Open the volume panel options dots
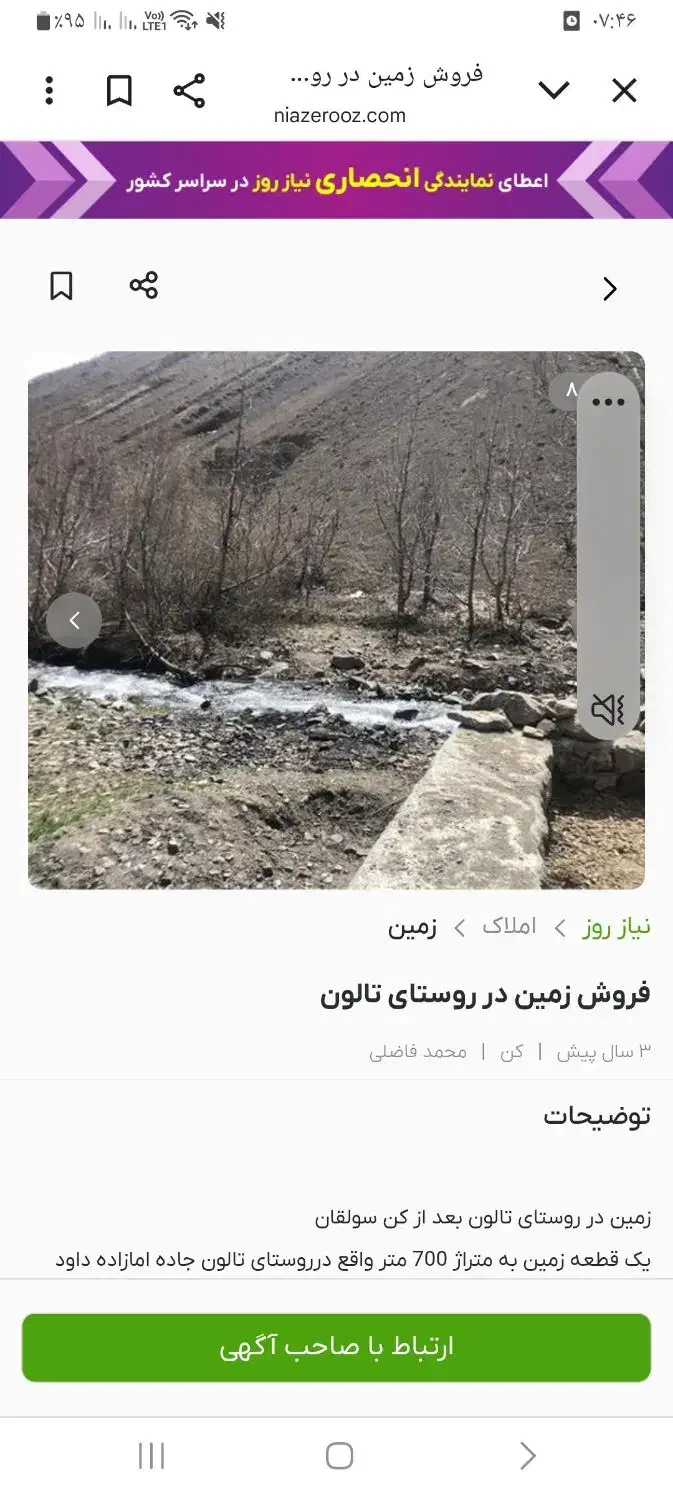The width and height of the screenshot is (673, 1500). pos(608,403)
